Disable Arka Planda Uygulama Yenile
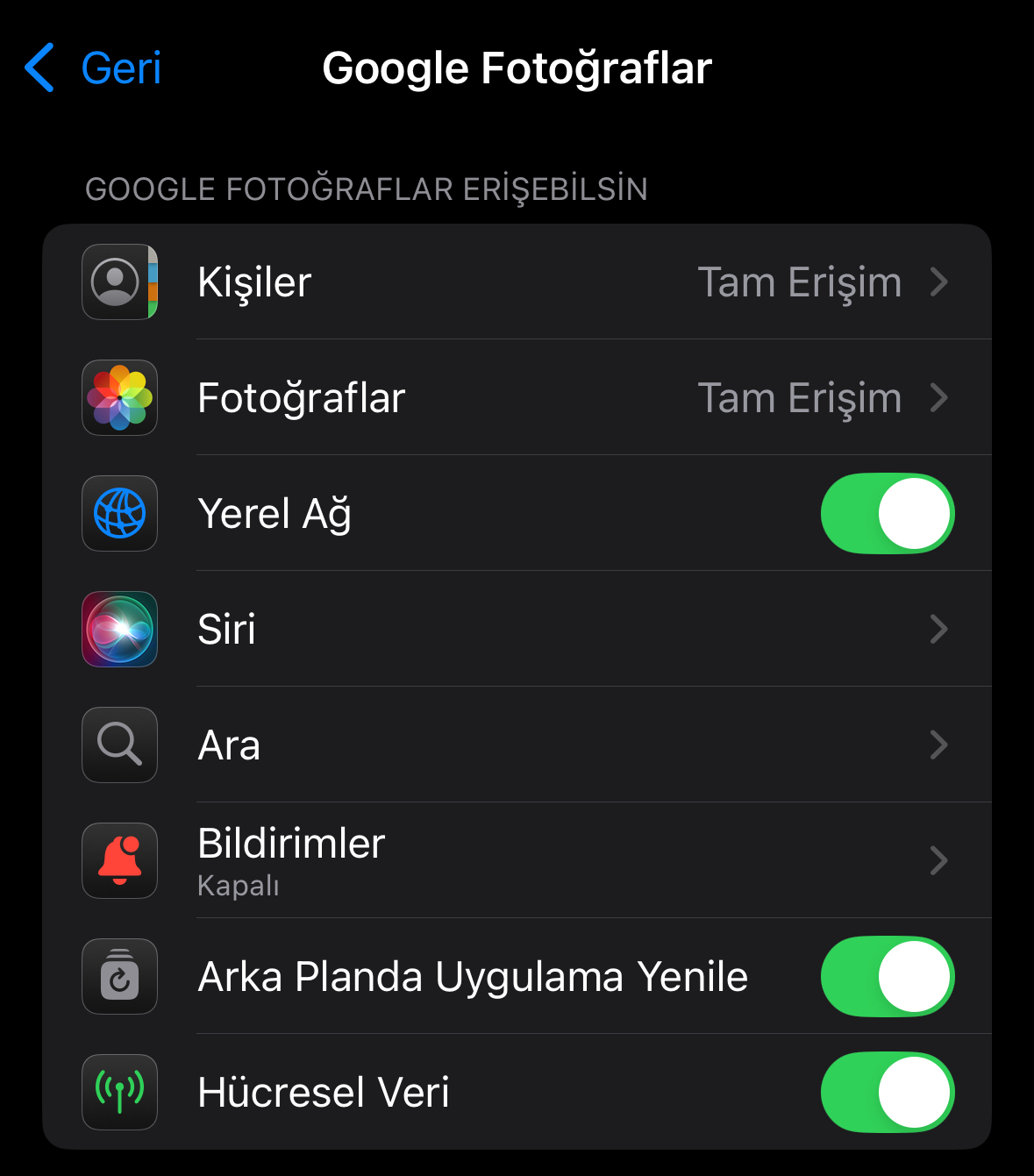 coord(887,977)
